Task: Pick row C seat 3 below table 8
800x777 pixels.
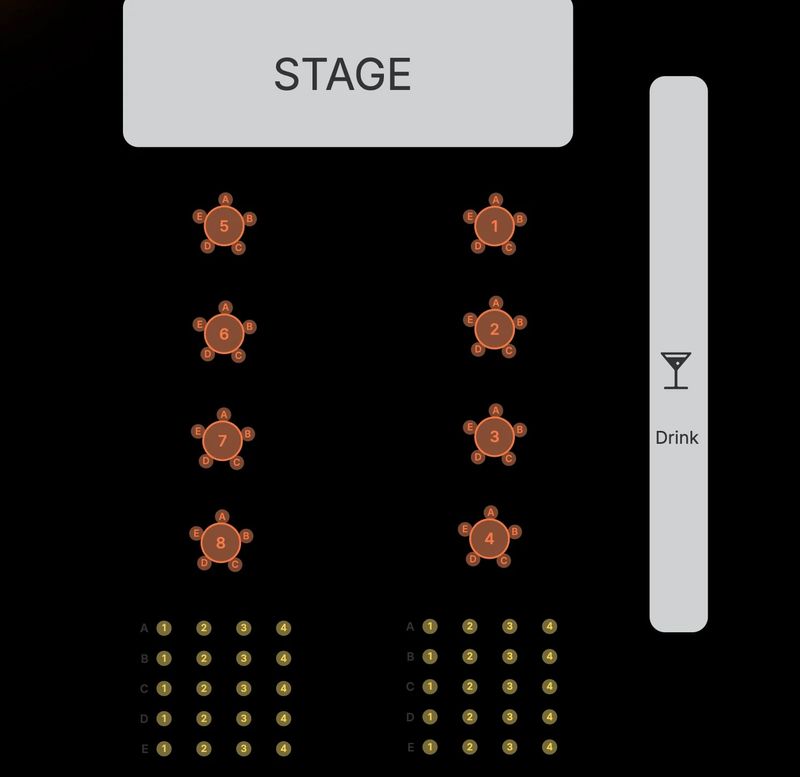Action: point(243,688)
